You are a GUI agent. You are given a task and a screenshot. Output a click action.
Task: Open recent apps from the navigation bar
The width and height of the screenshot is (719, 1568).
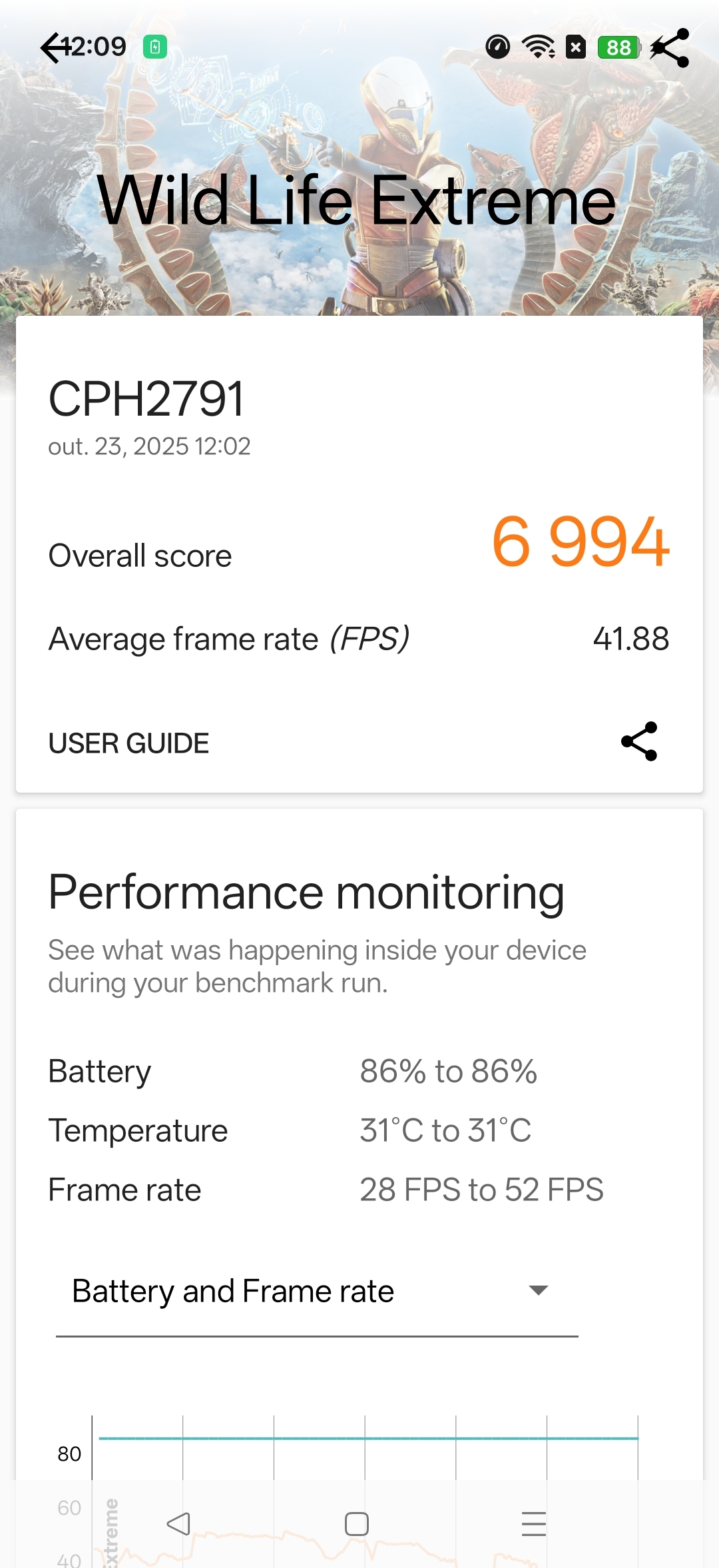coord(533,1524)
